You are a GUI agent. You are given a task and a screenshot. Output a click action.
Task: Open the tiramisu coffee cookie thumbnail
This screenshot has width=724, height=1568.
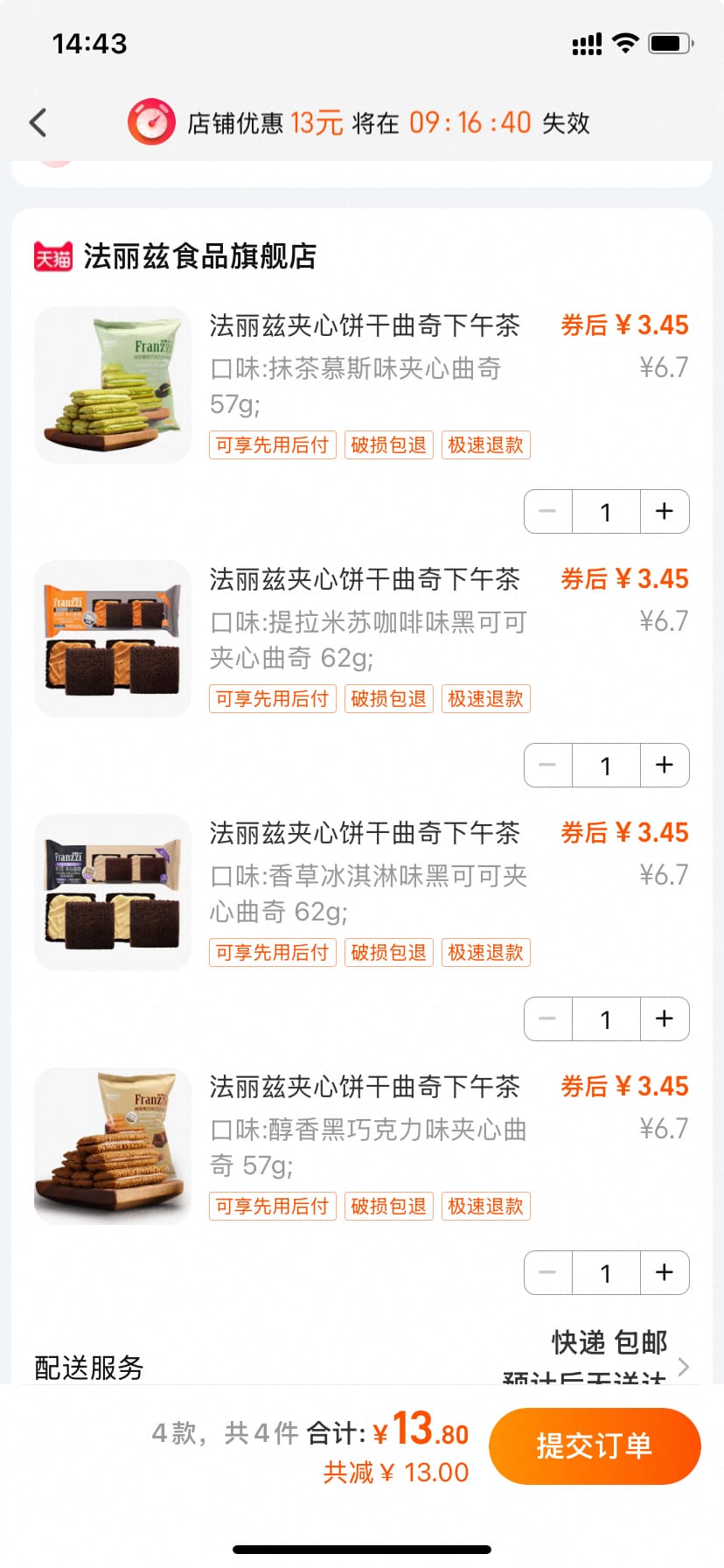(x=112, y=638)
